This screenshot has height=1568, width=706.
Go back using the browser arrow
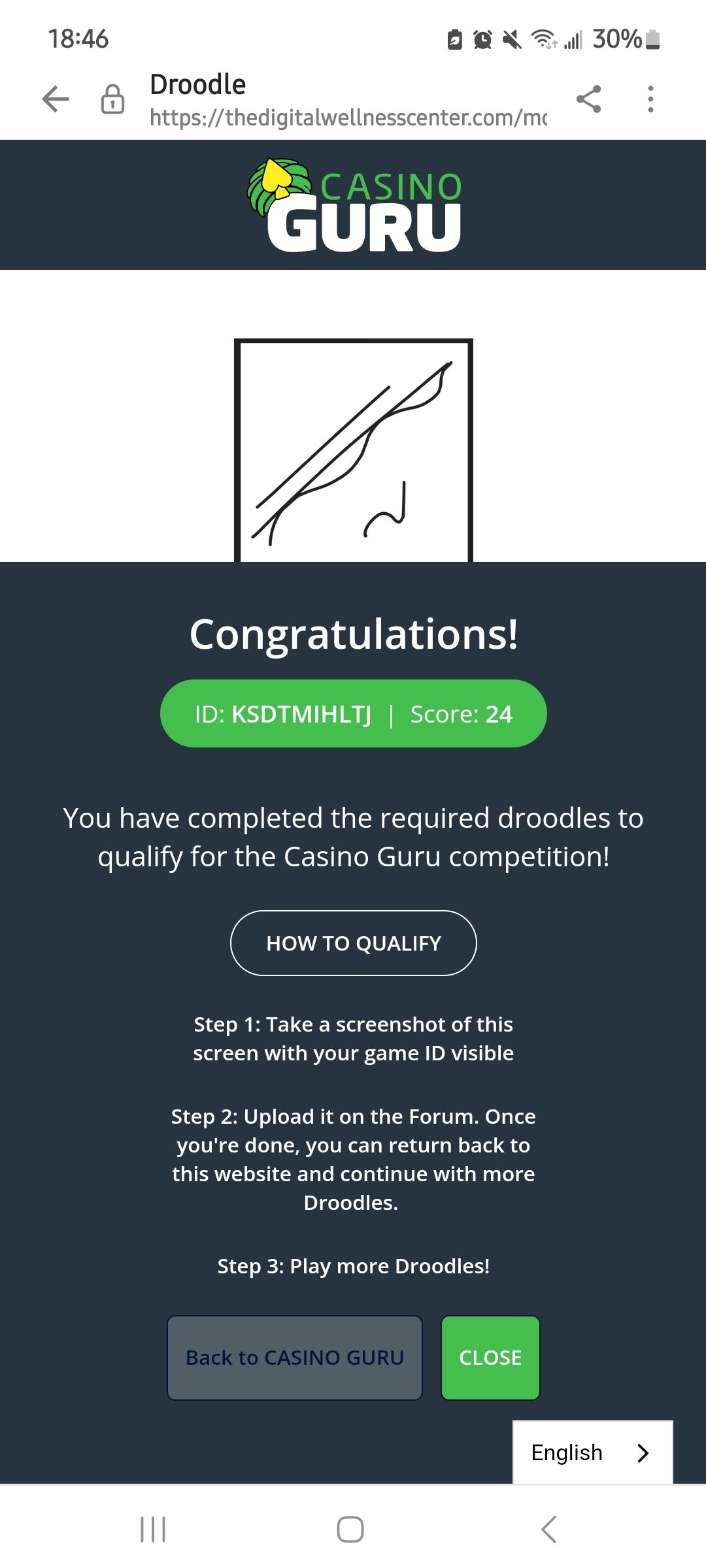[56, 99]
